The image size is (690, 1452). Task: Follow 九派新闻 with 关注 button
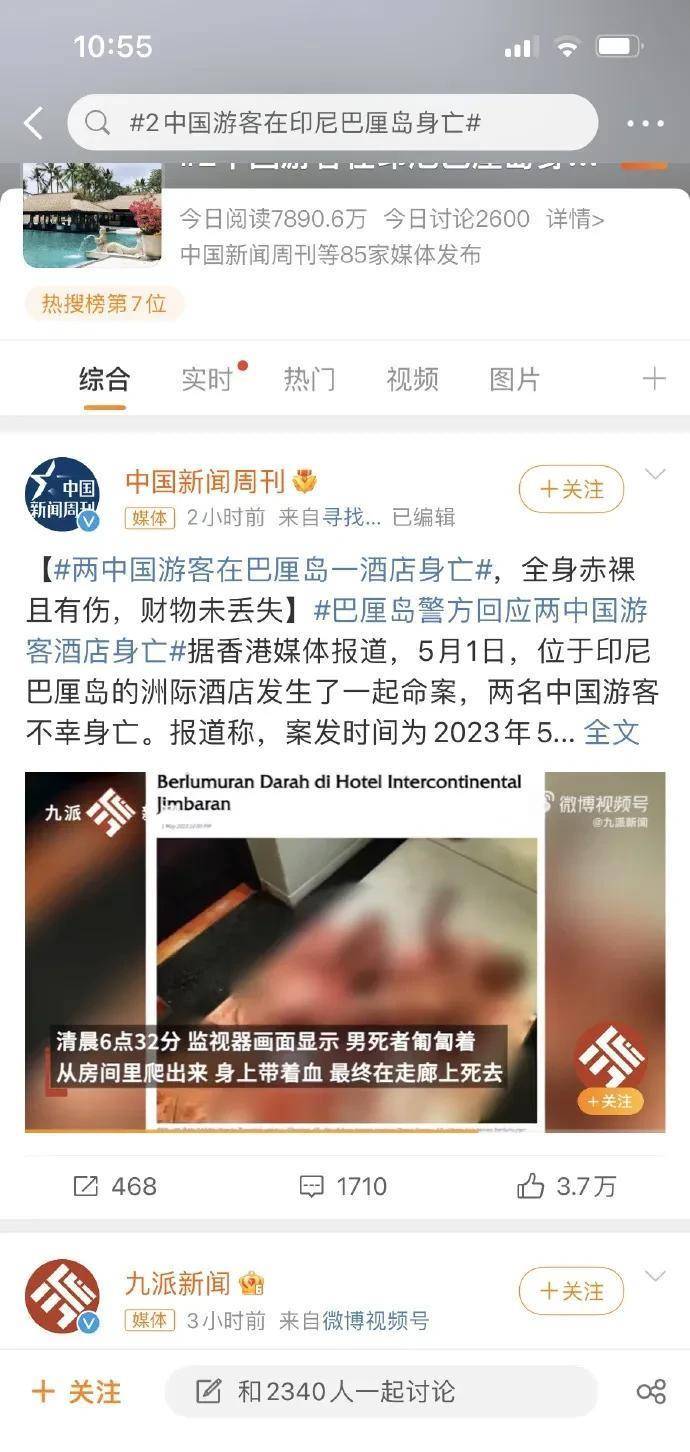click(x=571, y=1291)
